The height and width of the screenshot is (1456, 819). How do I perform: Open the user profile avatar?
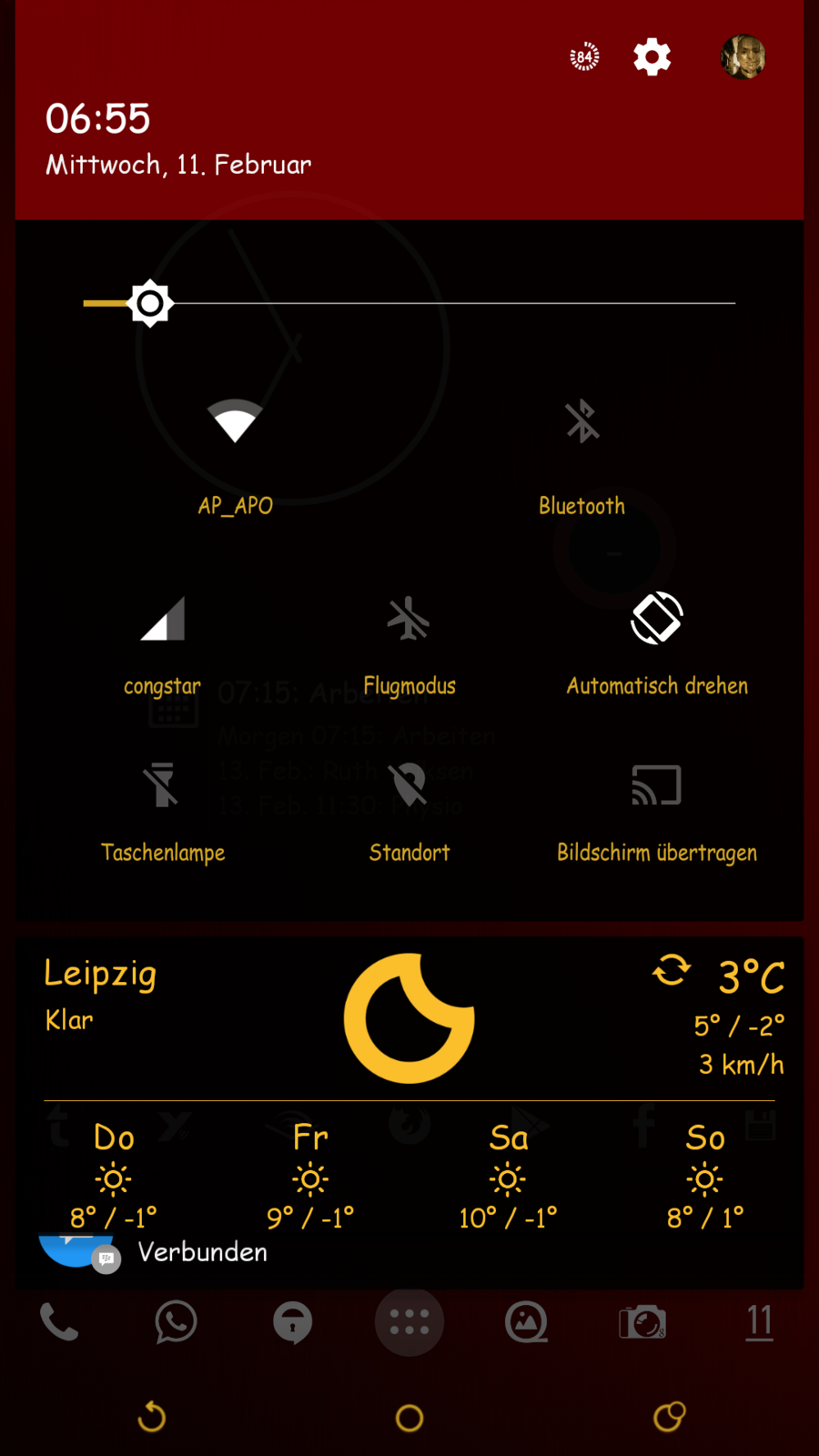click(x=743, y=57)
